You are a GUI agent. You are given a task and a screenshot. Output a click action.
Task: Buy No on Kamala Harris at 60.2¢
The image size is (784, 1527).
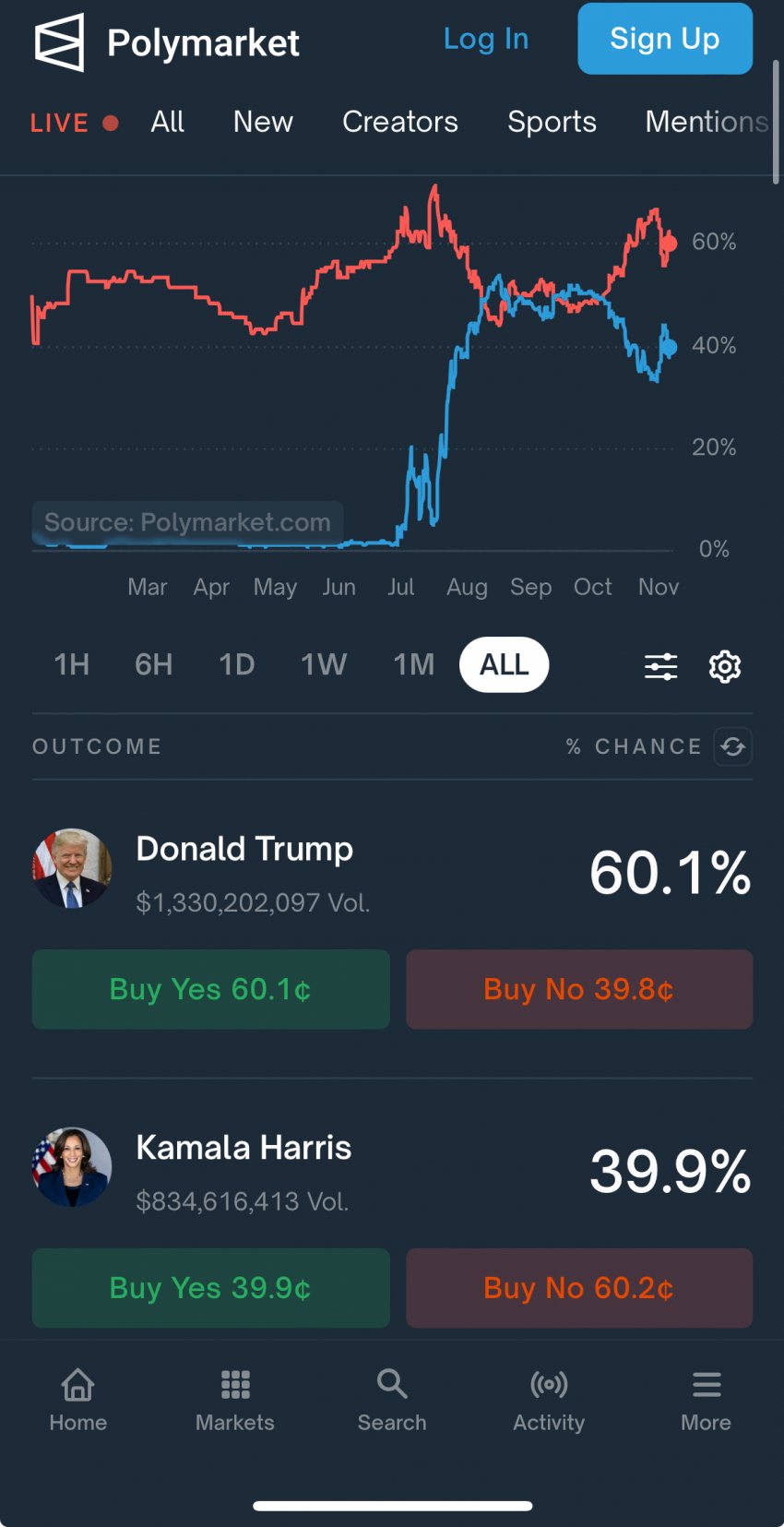(579, 1288)
